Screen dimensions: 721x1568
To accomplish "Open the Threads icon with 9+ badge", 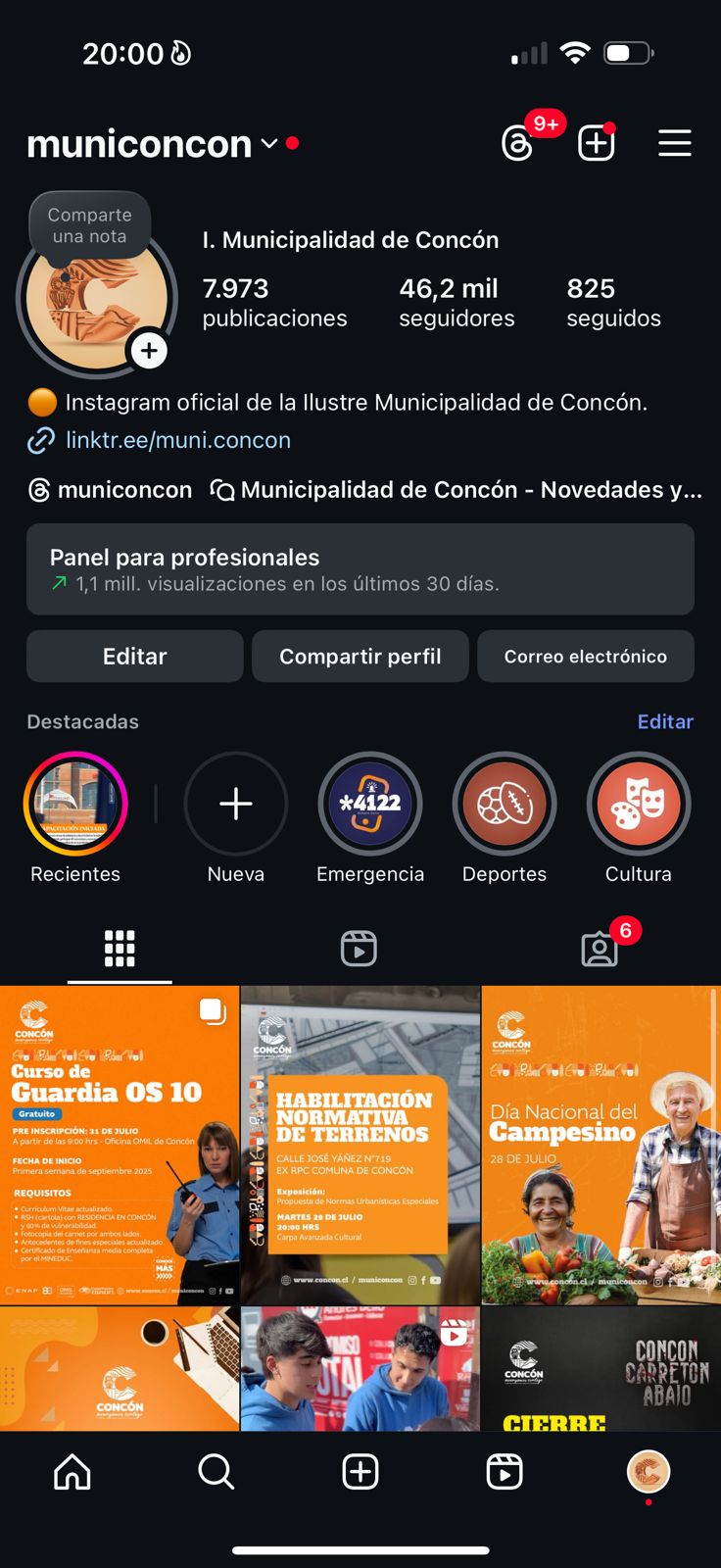I will click(518, 144).
